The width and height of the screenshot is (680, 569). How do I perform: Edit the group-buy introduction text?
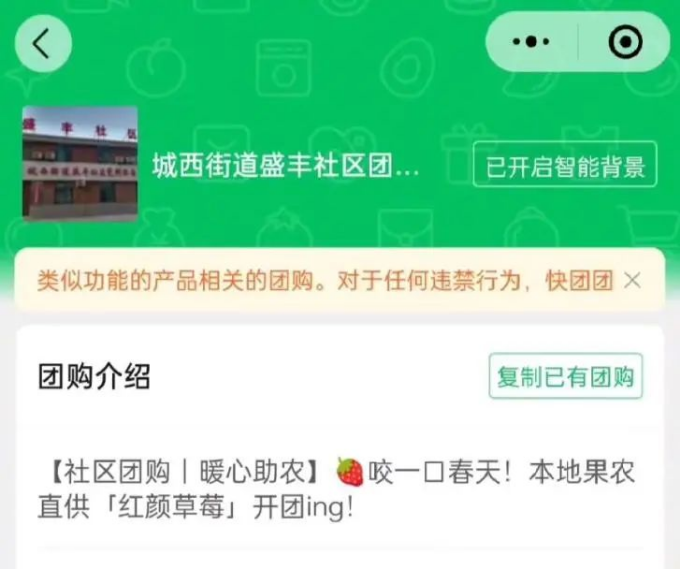click(x=340, y=488)
